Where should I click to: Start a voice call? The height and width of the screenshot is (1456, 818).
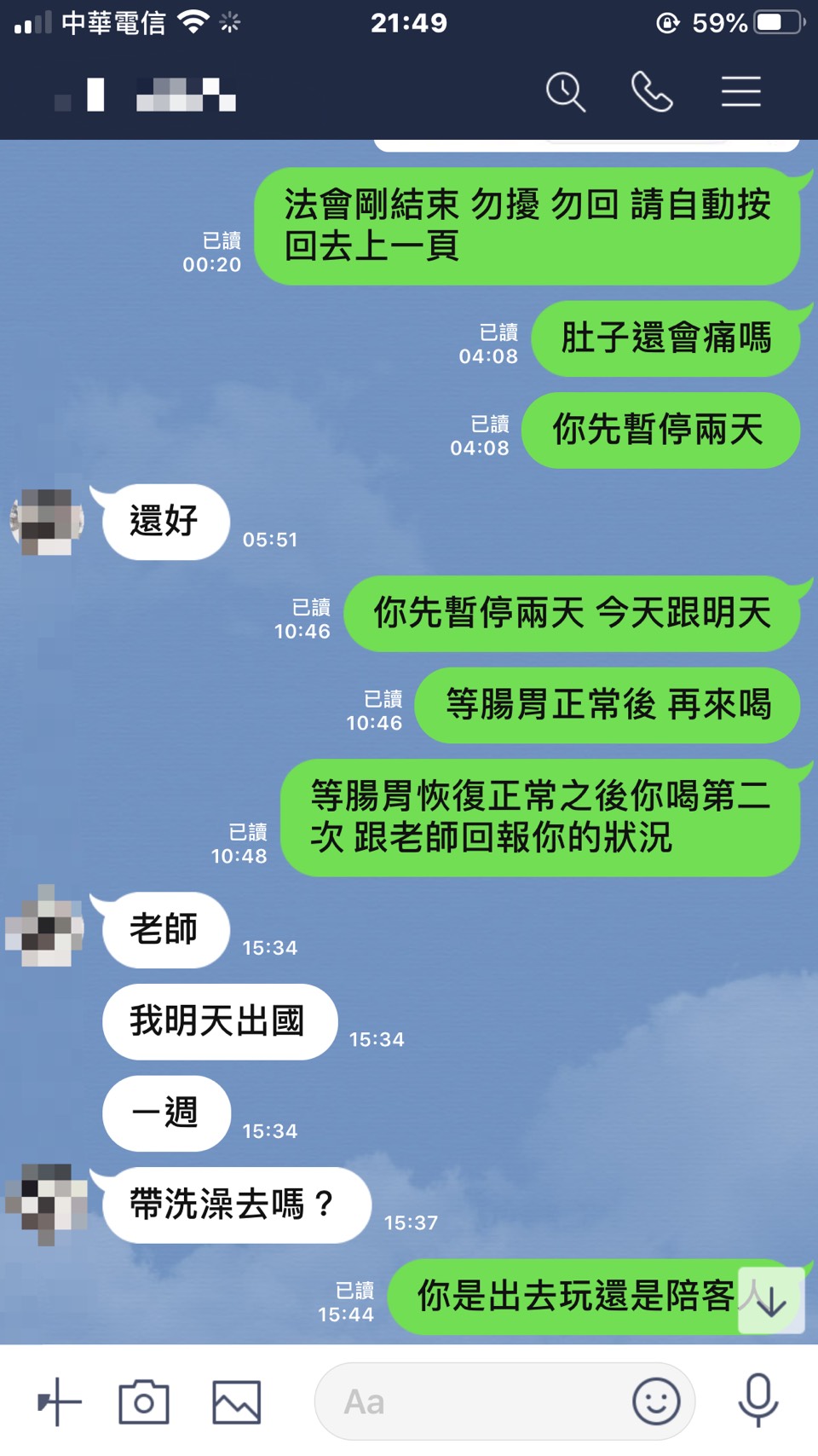(x=652, y=92)
